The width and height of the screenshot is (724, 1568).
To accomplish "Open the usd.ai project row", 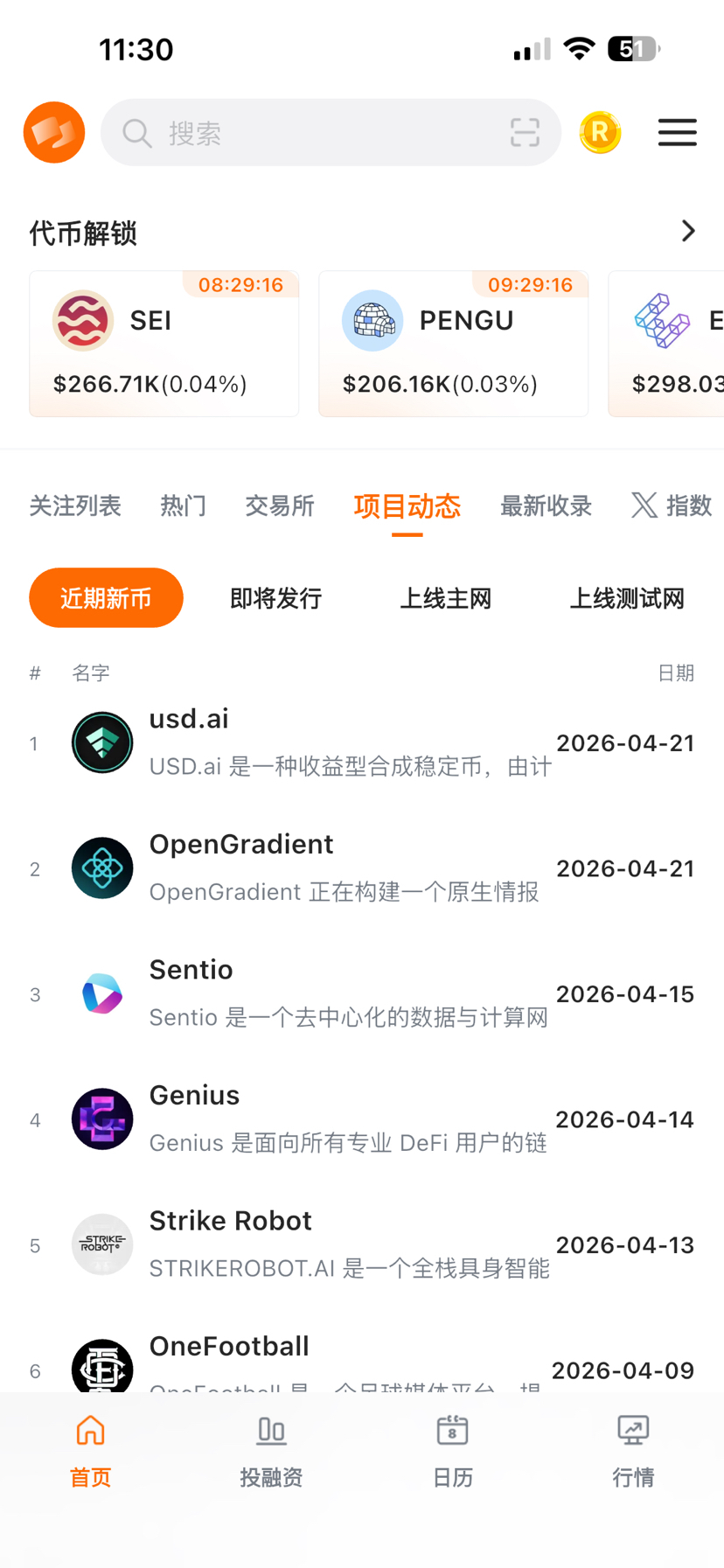I will coord(362,743).
